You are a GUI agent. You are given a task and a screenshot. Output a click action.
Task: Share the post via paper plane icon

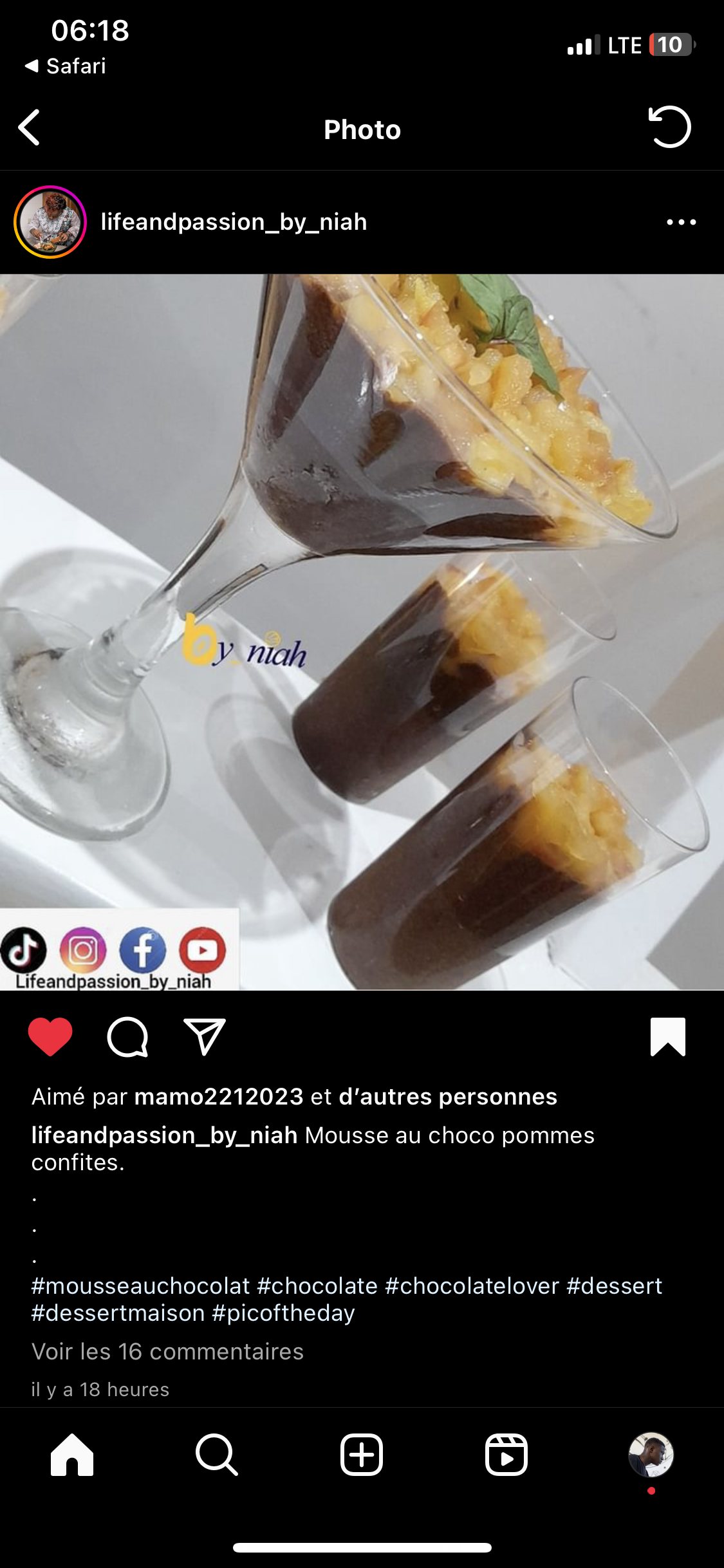point(205,1036)
